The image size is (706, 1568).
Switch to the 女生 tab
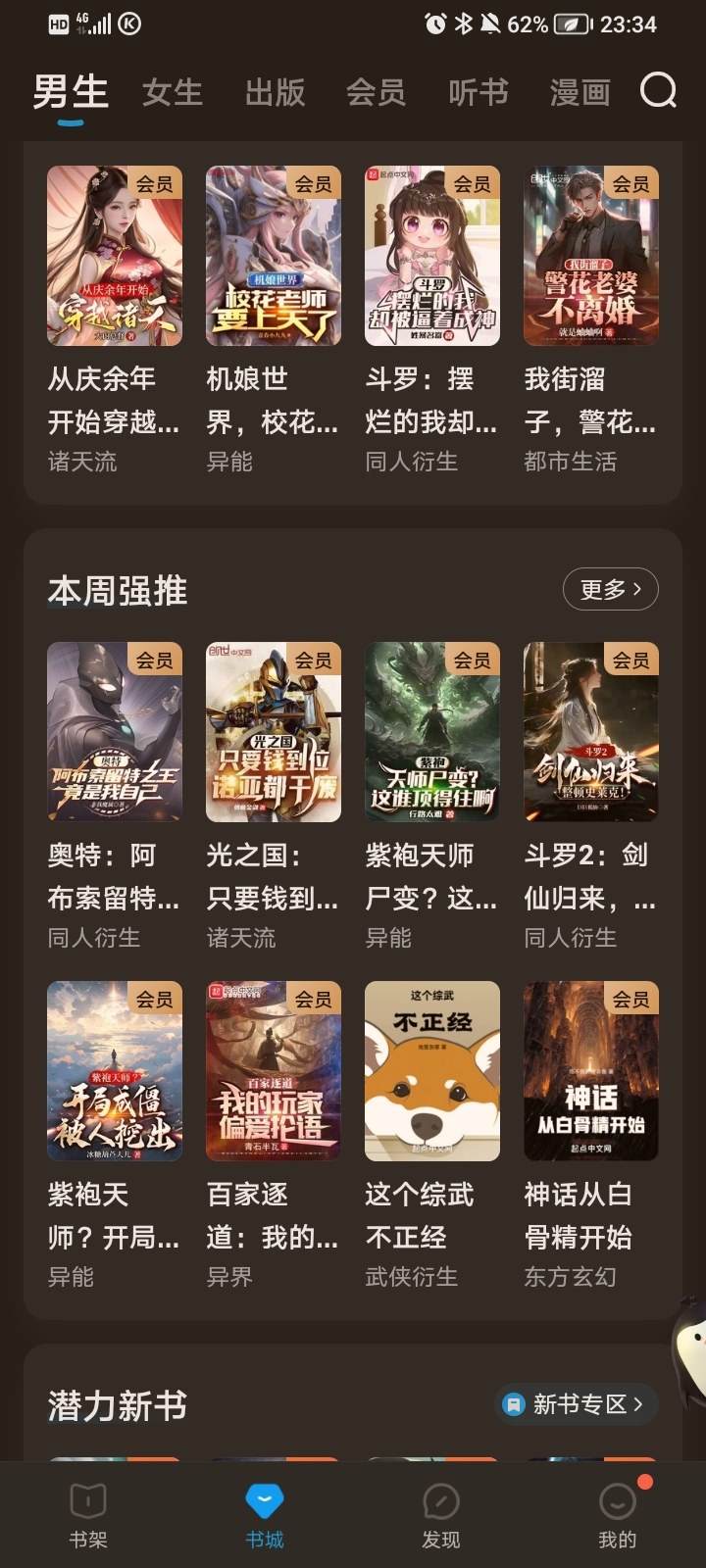pos(173,93)
